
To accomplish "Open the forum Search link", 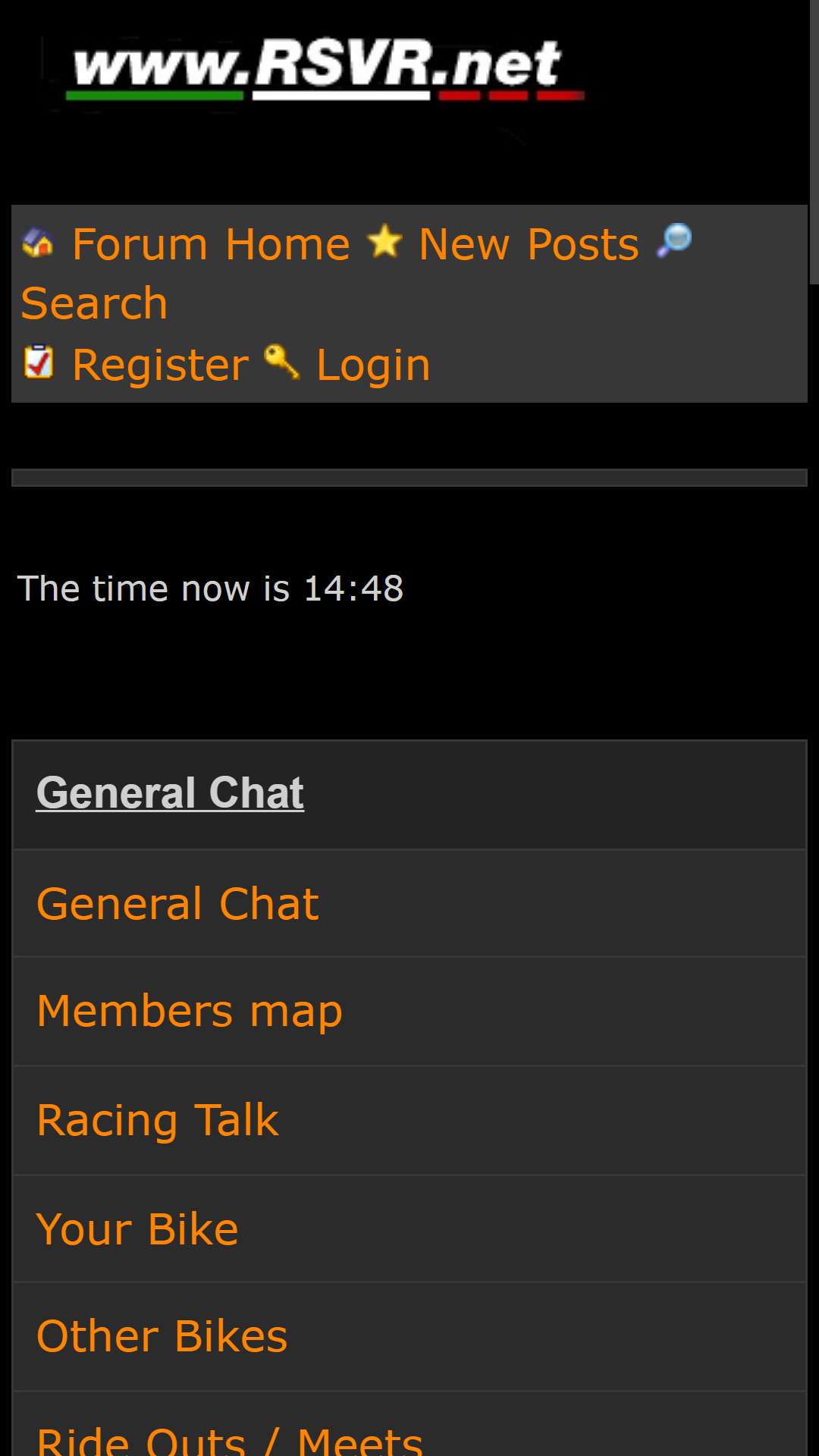I will point(94,303).
